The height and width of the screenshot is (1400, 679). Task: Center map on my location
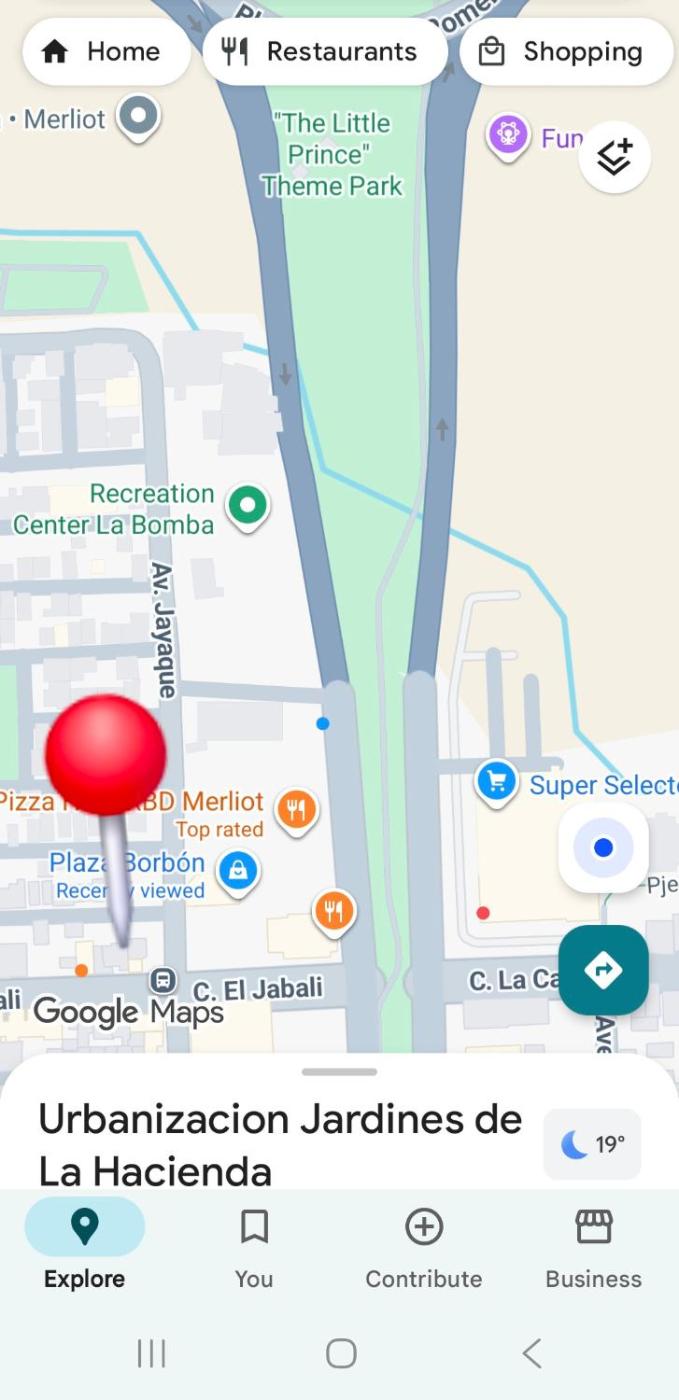(603, 848)
